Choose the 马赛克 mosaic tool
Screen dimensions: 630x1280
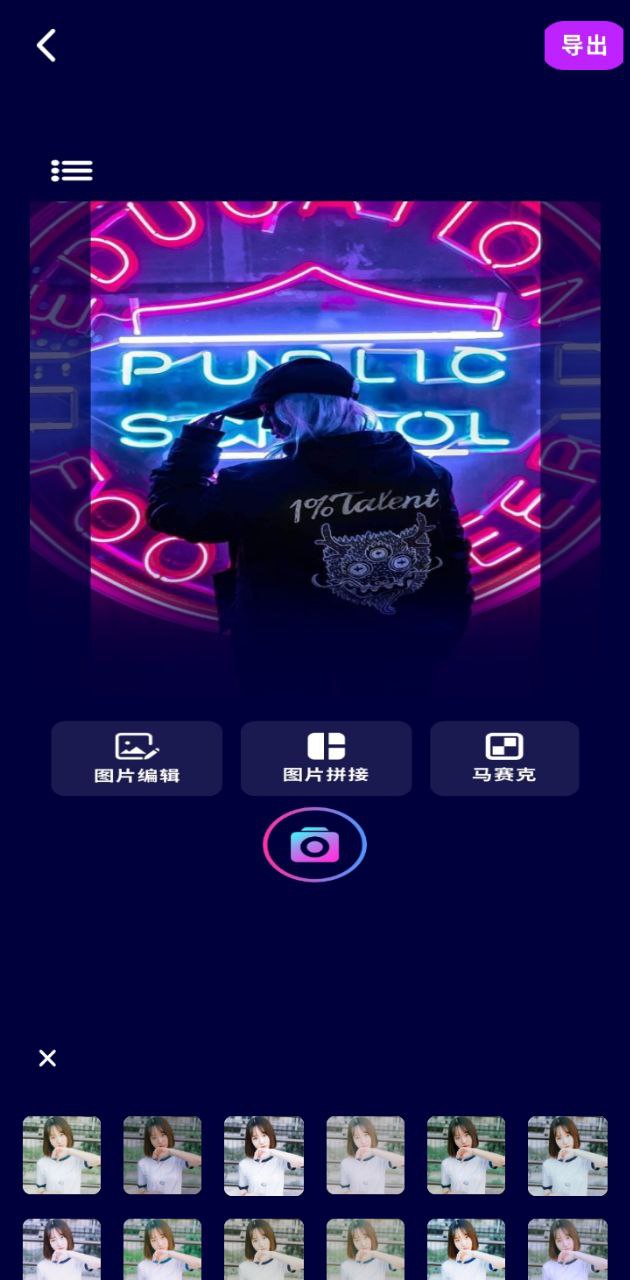pyautogui.click(x=504, y=758)
